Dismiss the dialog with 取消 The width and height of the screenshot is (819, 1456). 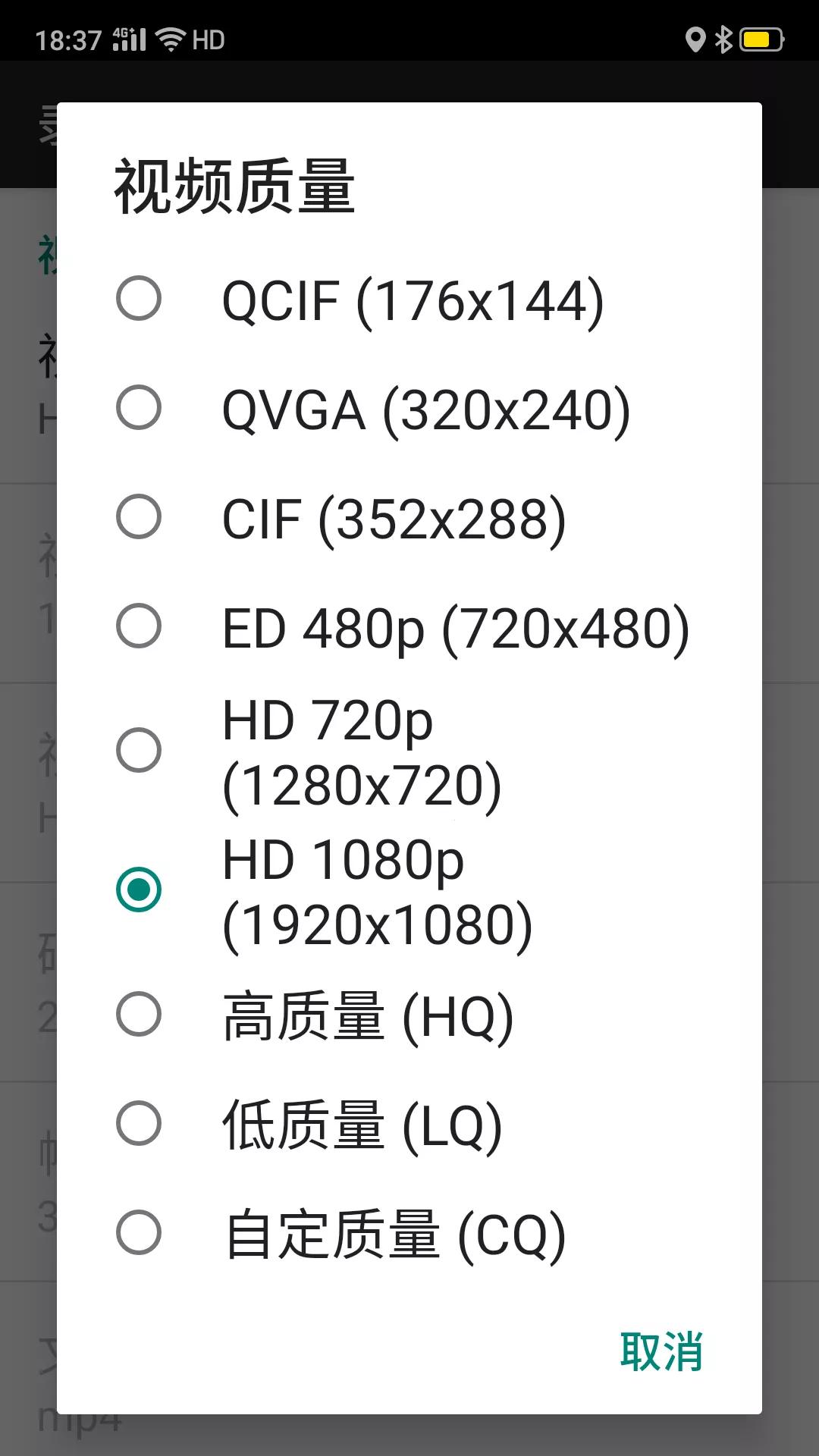[x=663, y=1351]
